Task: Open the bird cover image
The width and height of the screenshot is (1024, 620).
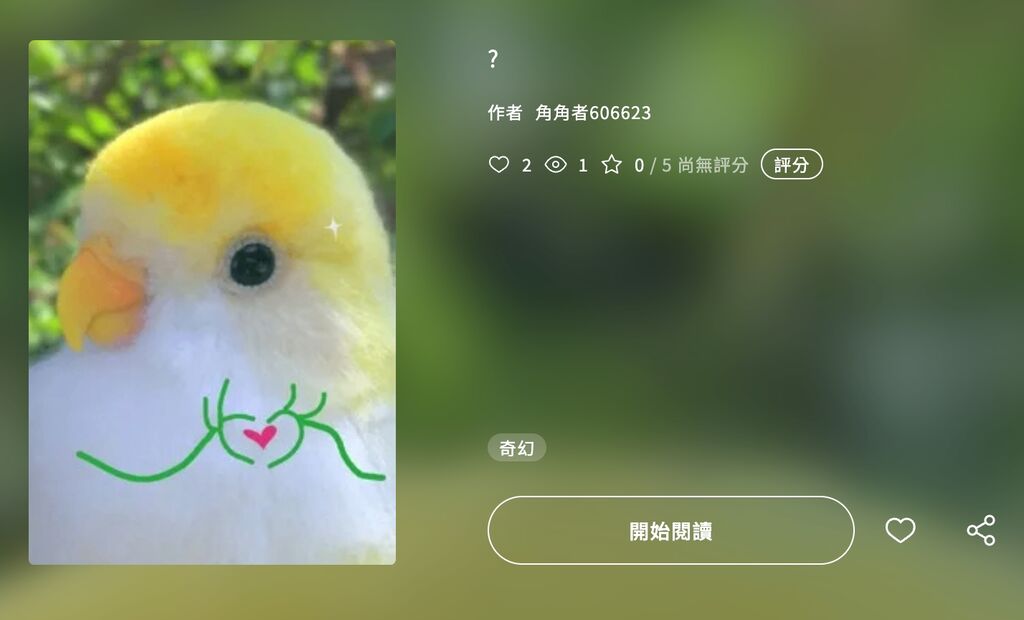Action: pyautogui.click(x=212, y=302)
